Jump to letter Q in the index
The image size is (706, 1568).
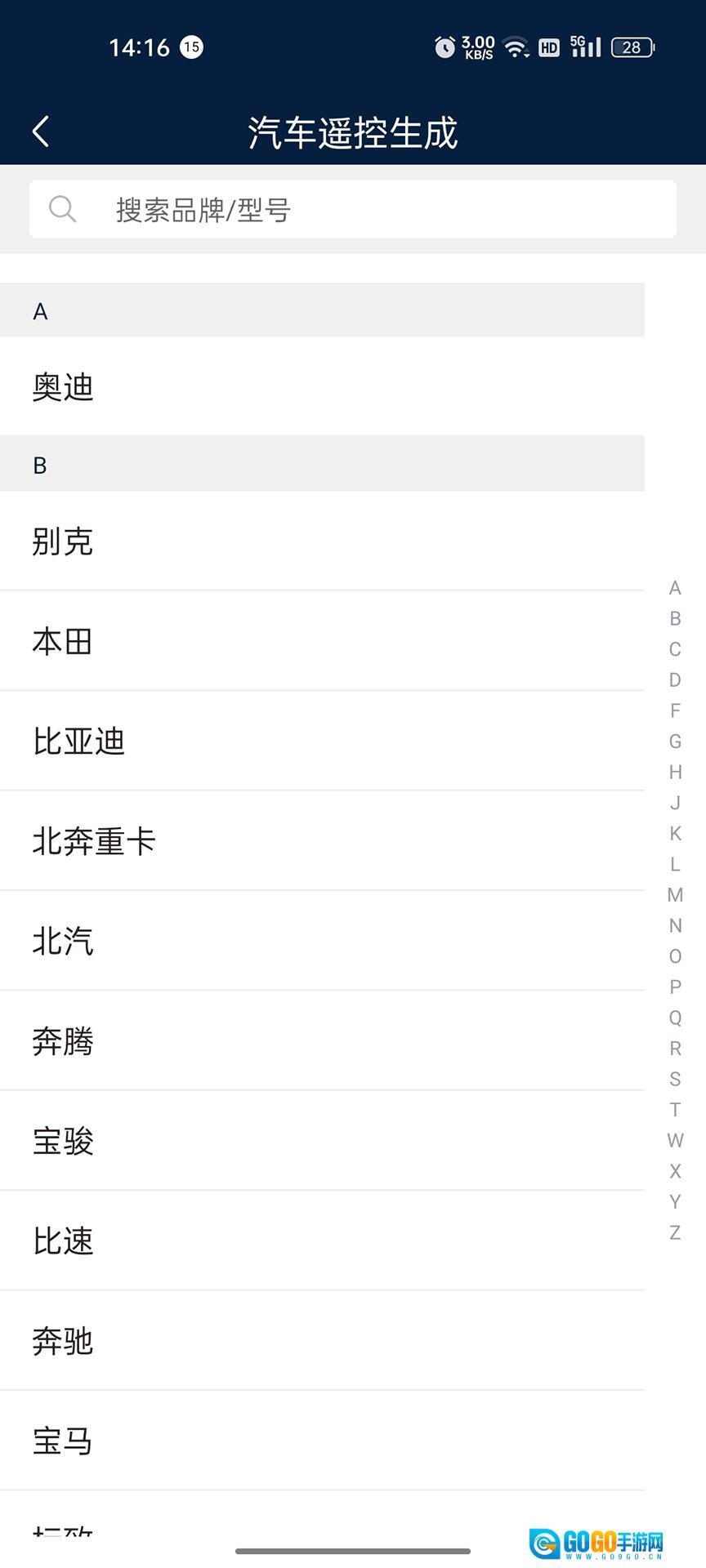point(675,1018)
